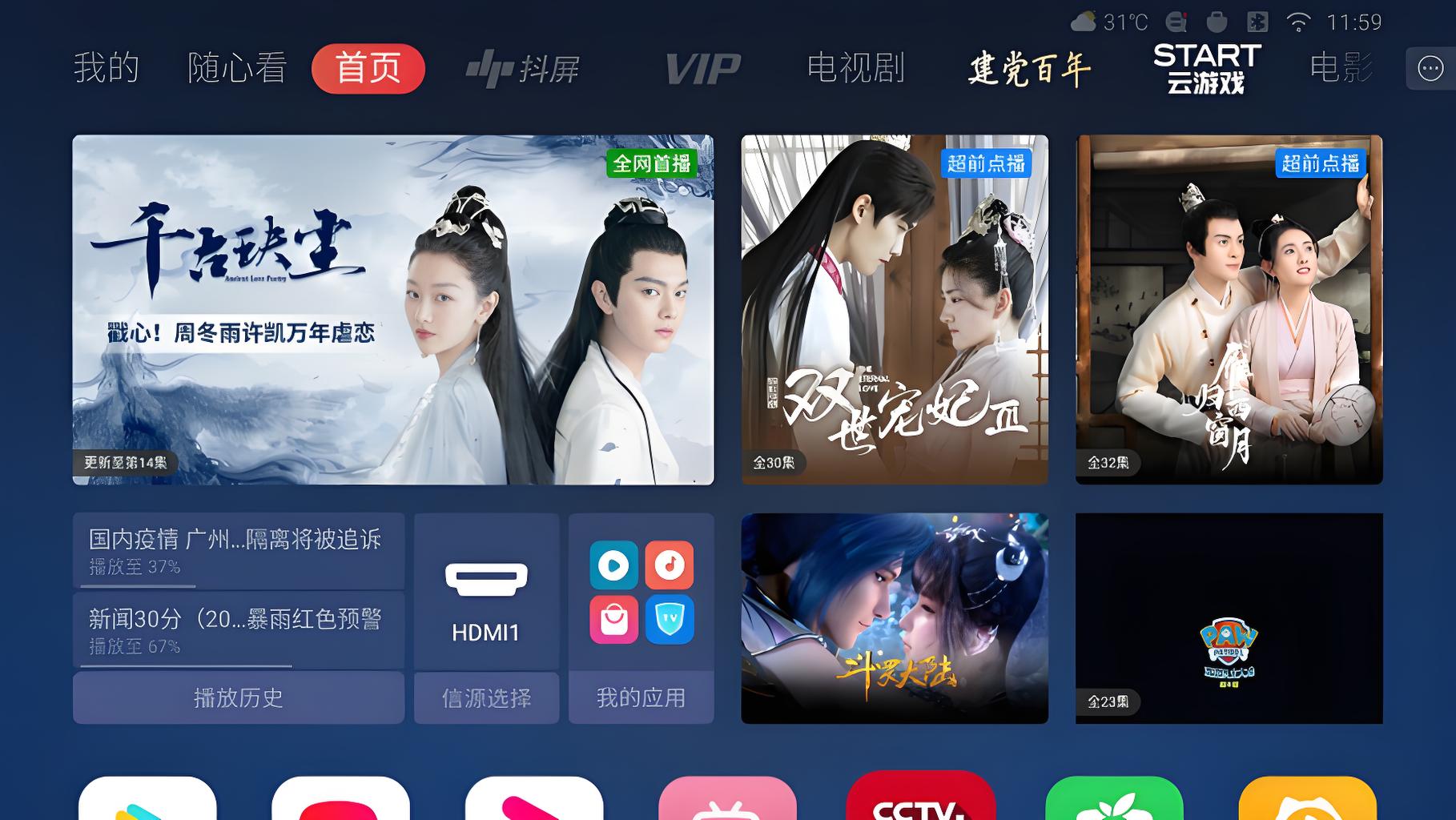Switch to the 我的 tab
This screenshot has width=1456, height=820.
coord(107,68)
